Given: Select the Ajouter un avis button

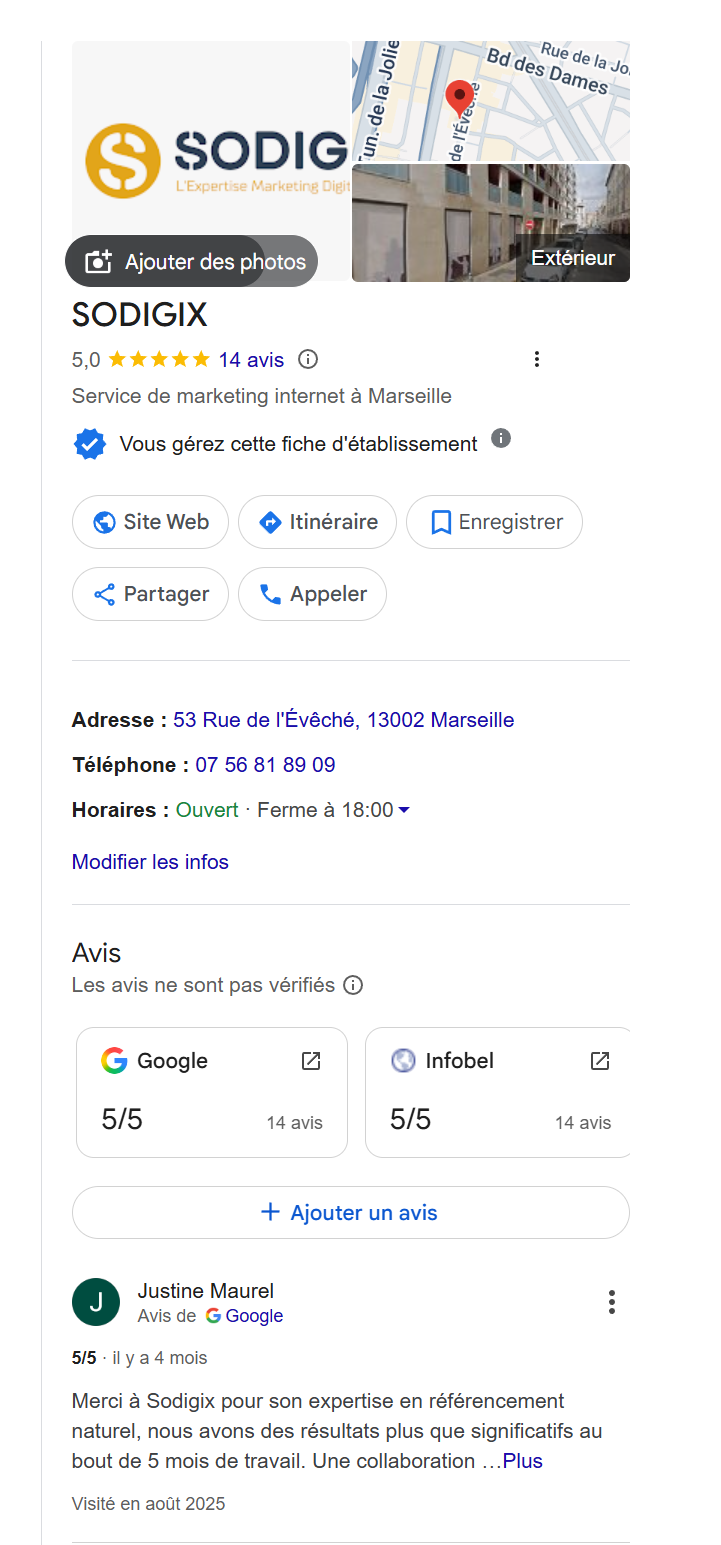Looking at the screenshot, I should (350, 1212).
